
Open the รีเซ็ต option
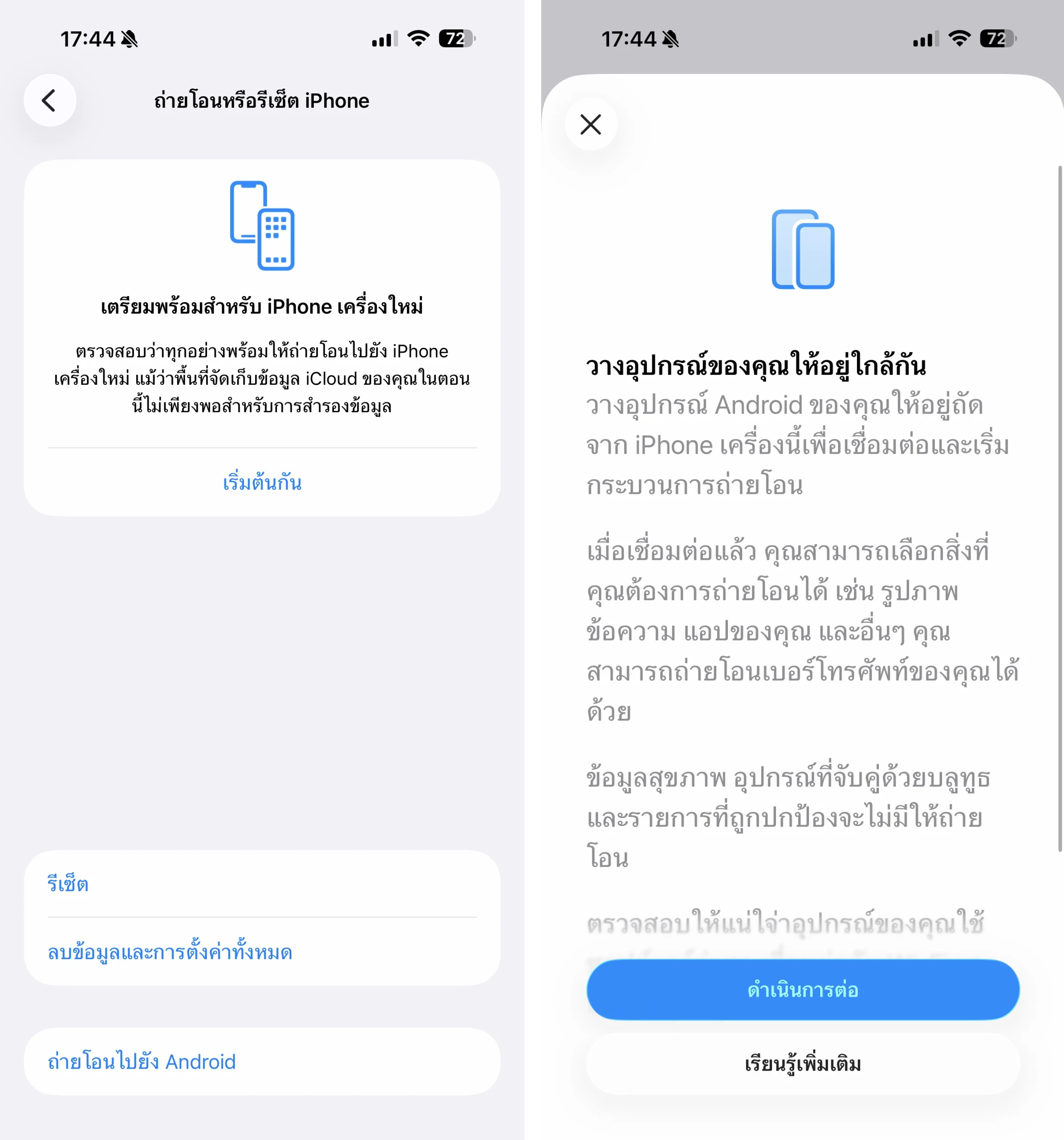(x=68, y=883)
